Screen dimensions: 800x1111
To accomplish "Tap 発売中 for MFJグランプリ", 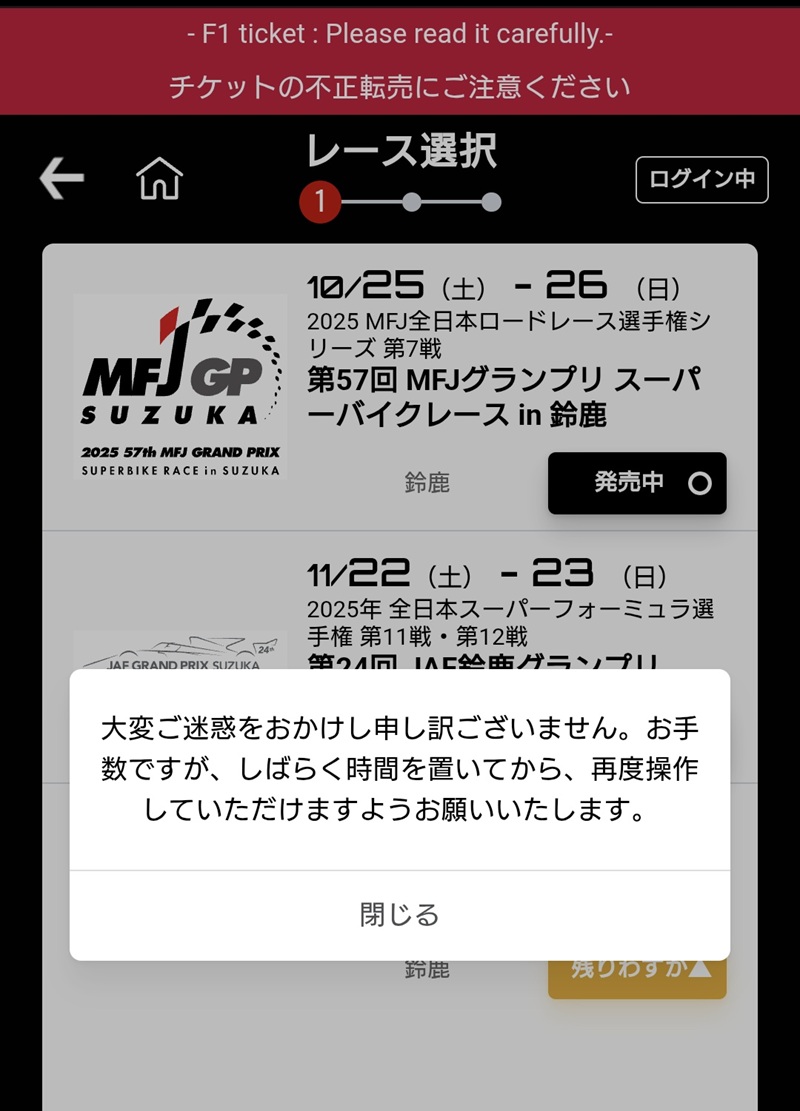I will [637, 483].
